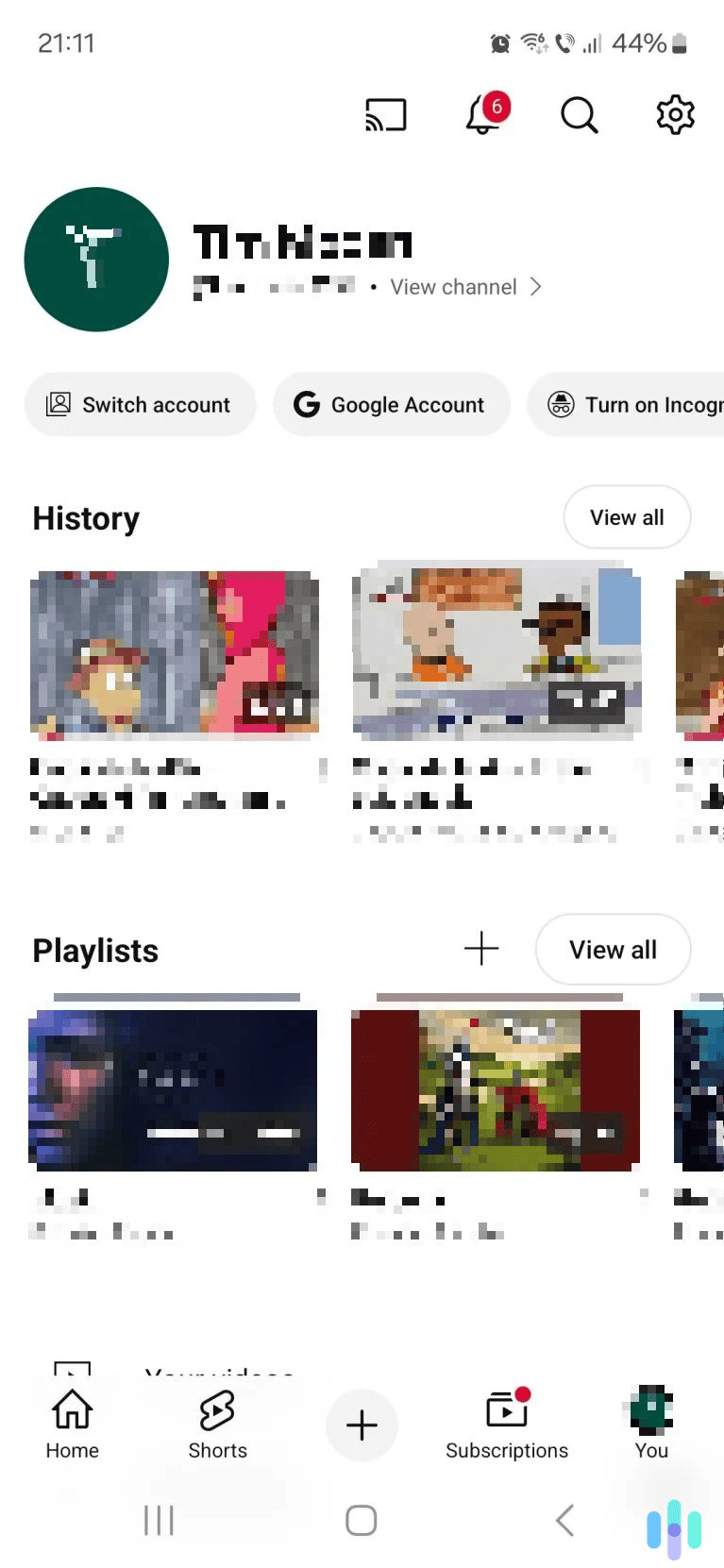View all history
724x1568 pixels.
click(627, 517)
